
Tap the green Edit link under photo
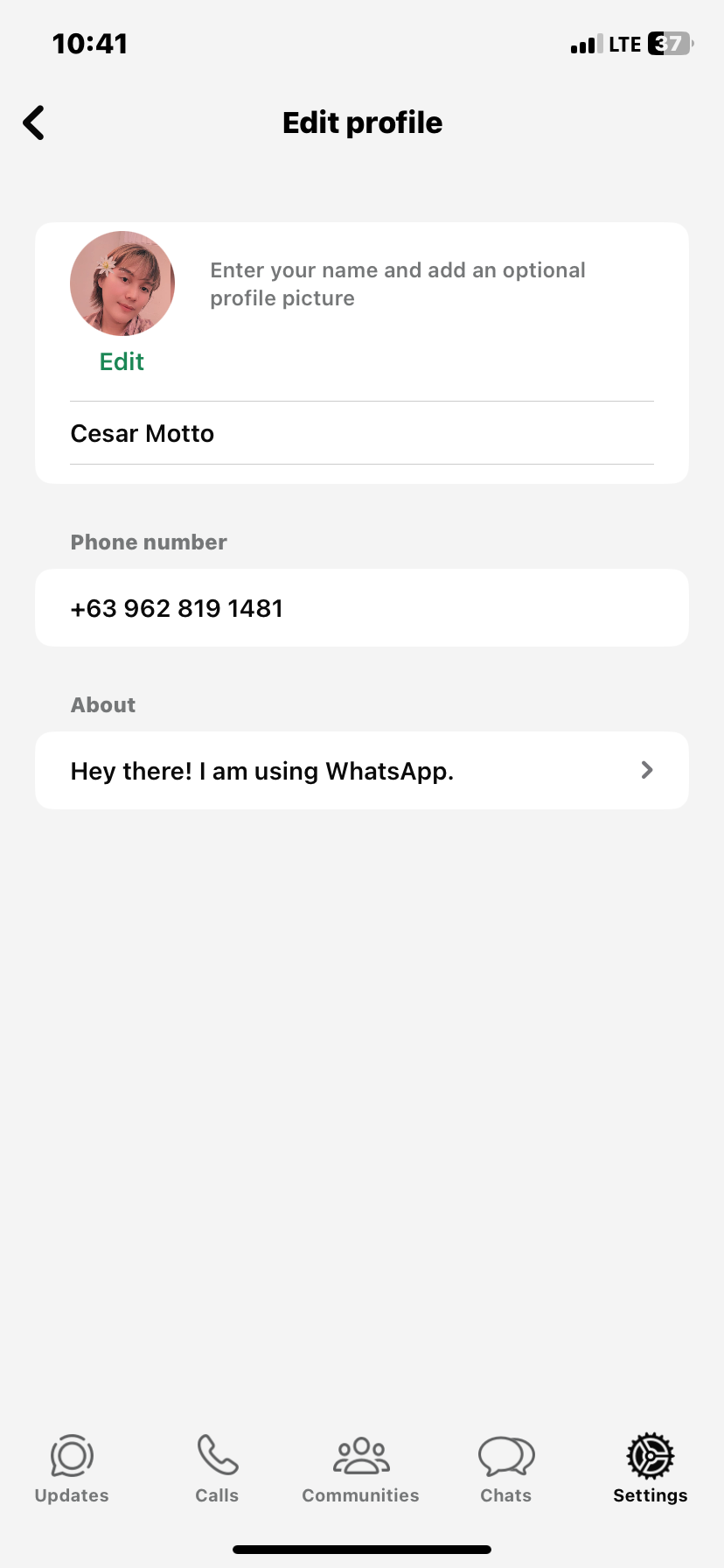coord(122,362)
